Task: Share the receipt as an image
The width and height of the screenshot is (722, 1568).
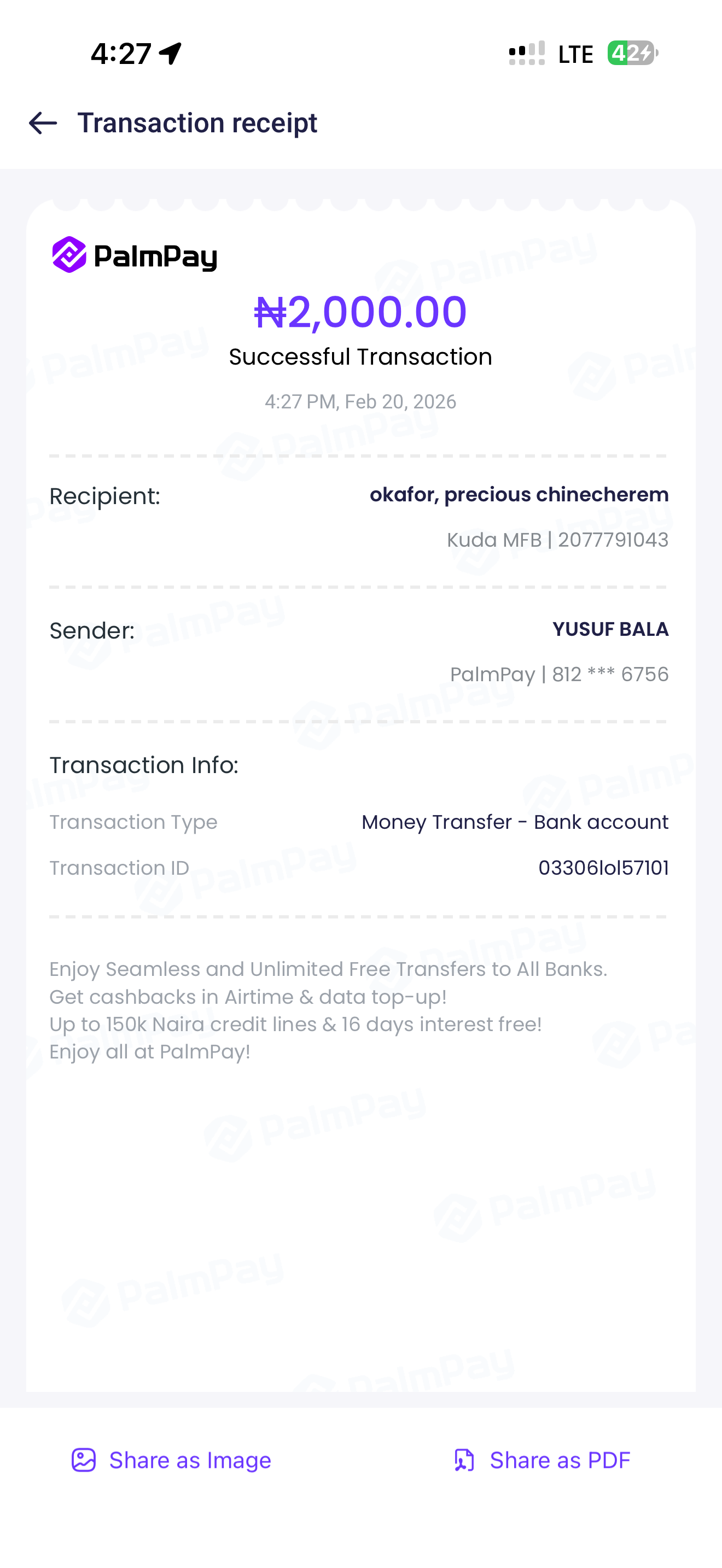Action: click(172, 1460)
